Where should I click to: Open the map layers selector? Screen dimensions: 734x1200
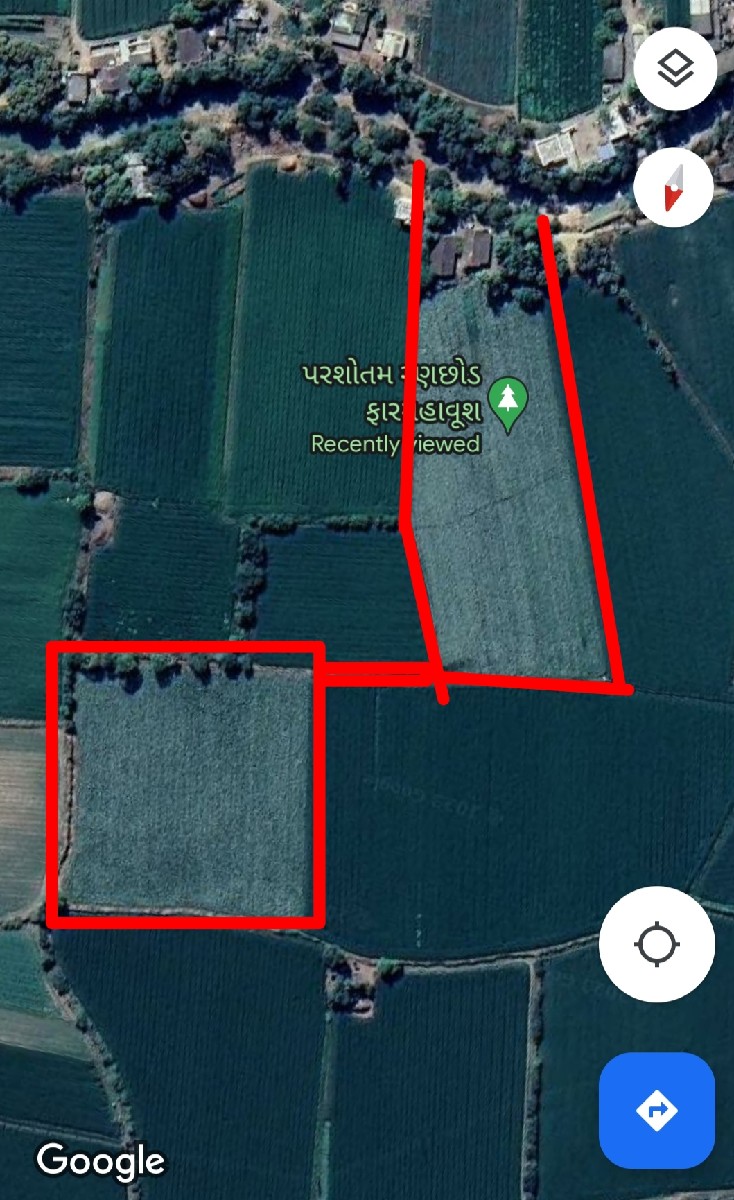point(674,69)
